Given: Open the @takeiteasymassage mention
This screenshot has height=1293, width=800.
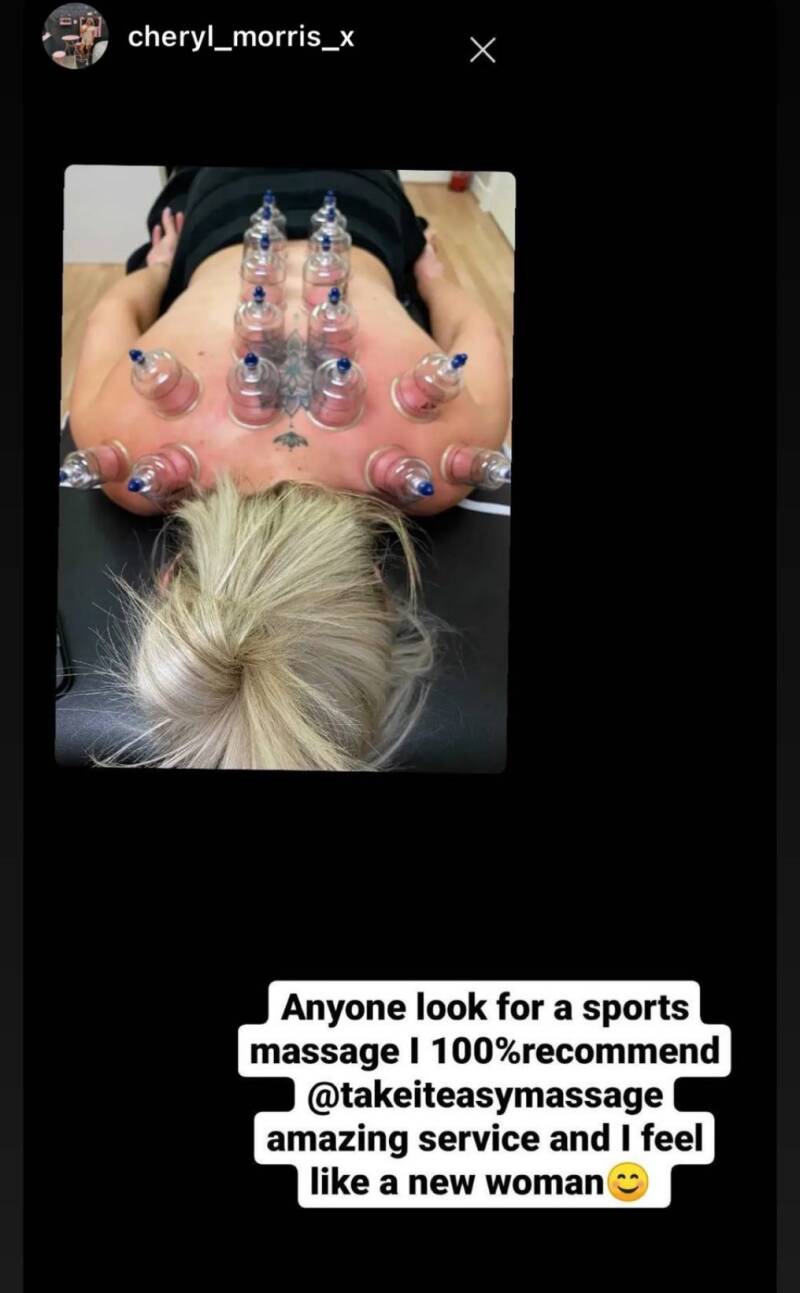Looking at the screenshot, I should [x=485, y=1095].
